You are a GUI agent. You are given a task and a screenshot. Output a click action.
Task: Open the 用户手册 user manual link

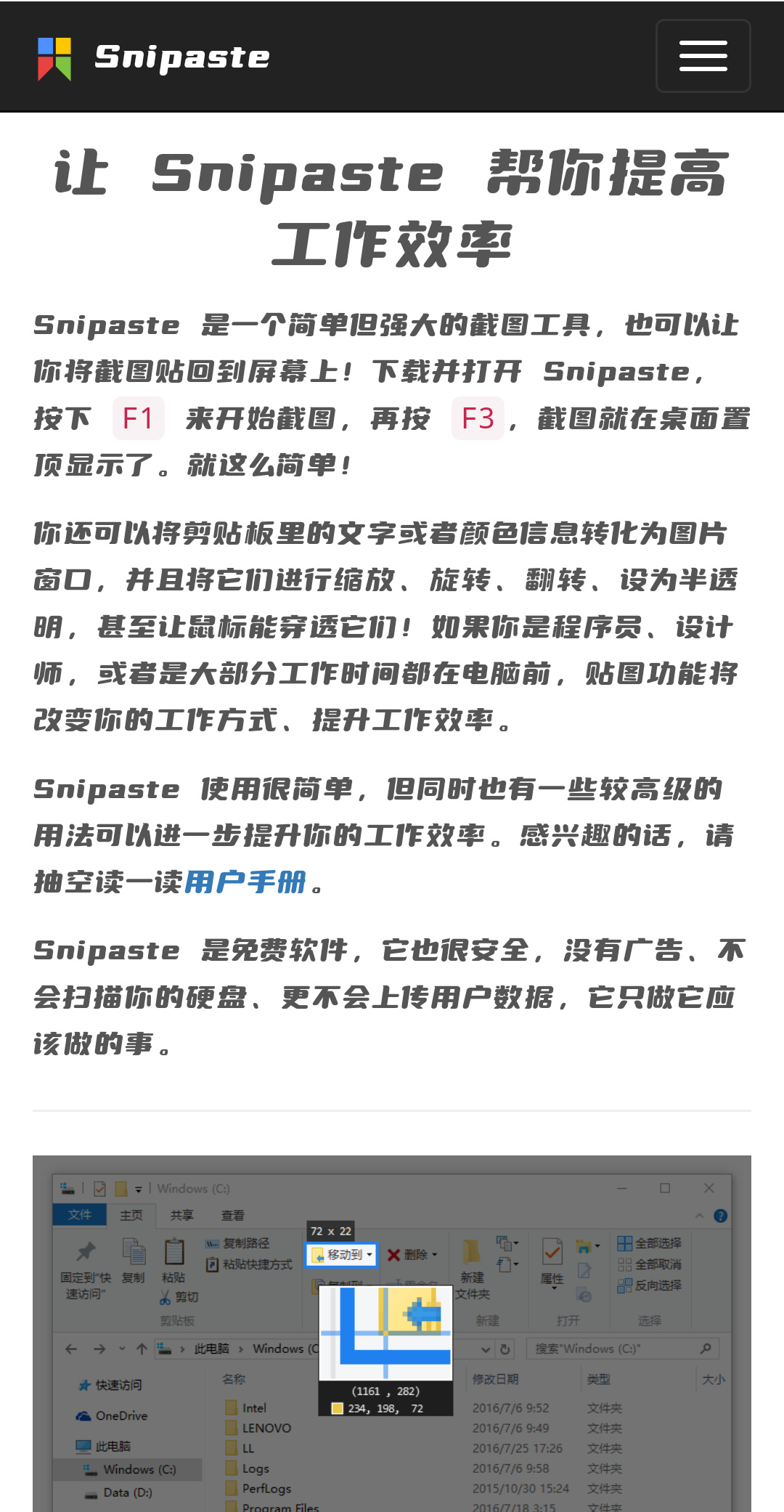pos(245,882)
